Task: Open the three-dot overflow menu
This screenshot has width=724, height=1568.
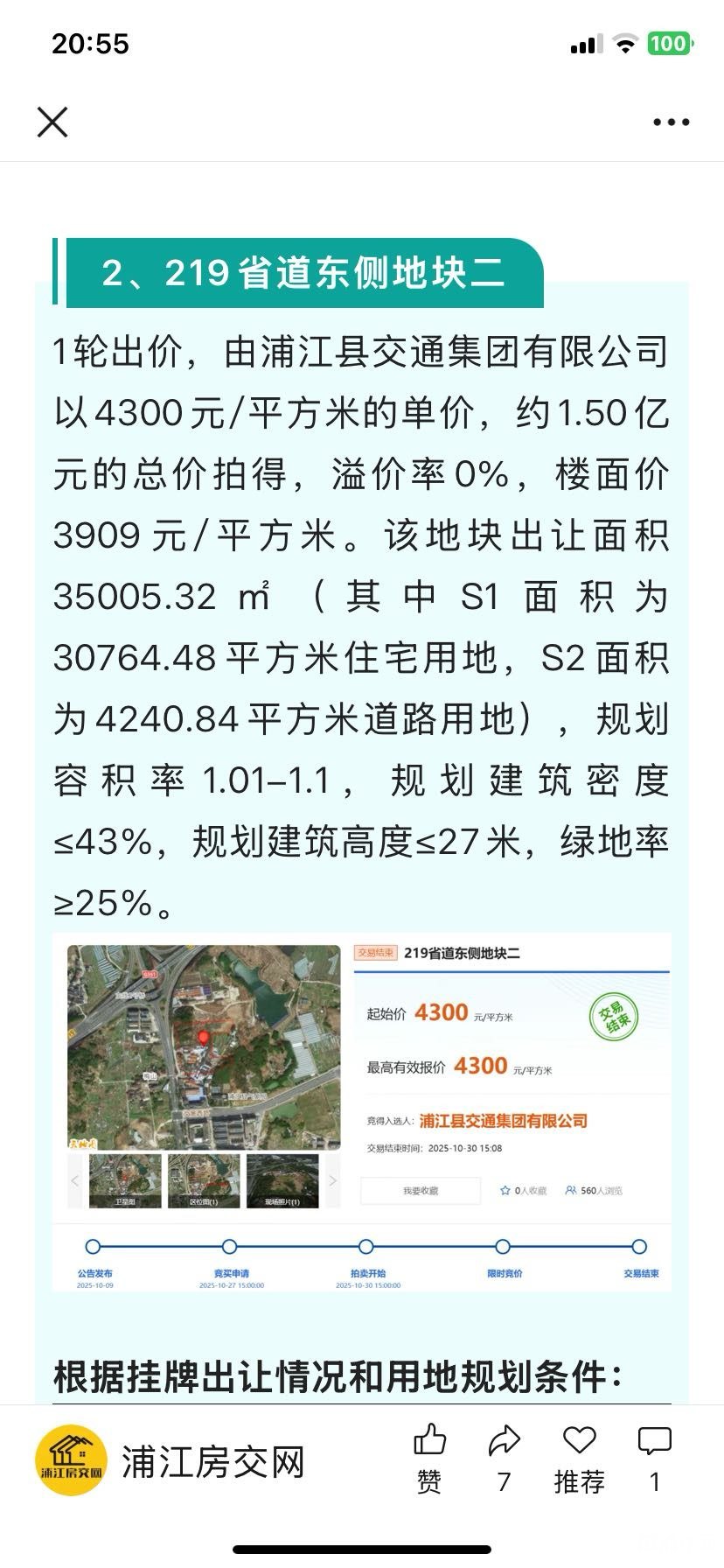Action: [671, 122]
